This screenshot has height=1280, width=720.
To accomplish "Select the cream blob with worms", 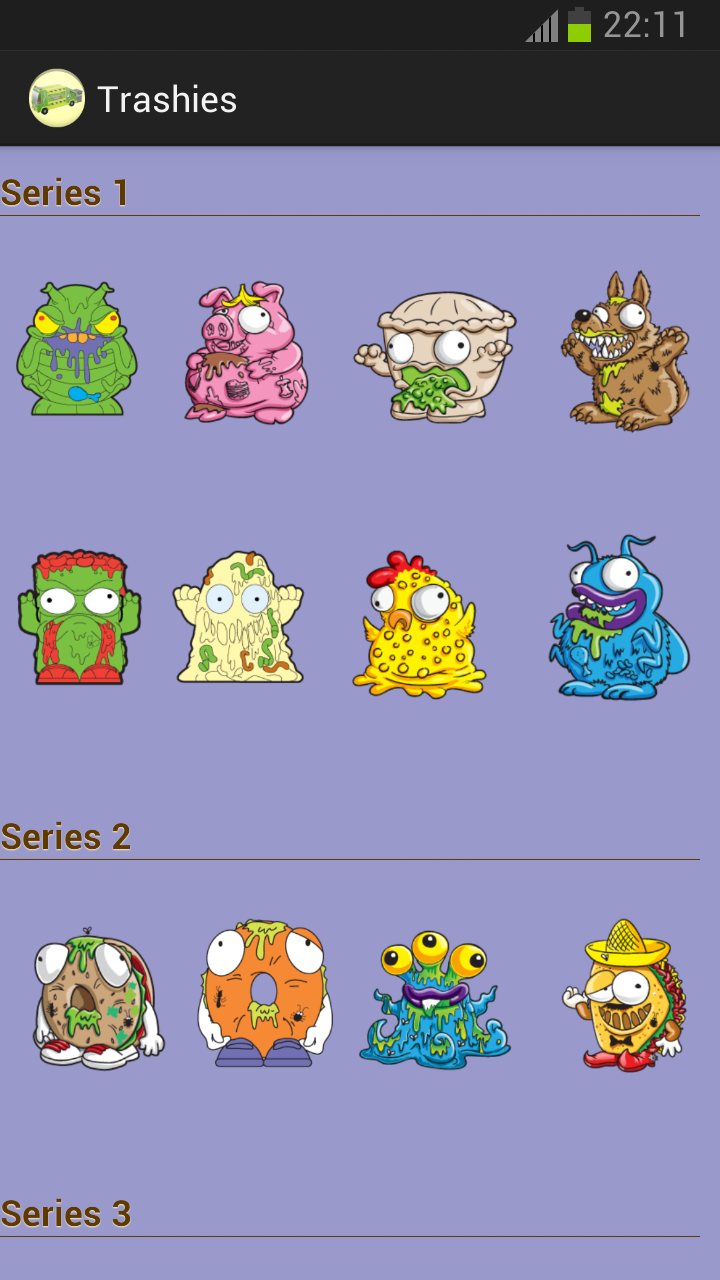I will tap(238, 617).
